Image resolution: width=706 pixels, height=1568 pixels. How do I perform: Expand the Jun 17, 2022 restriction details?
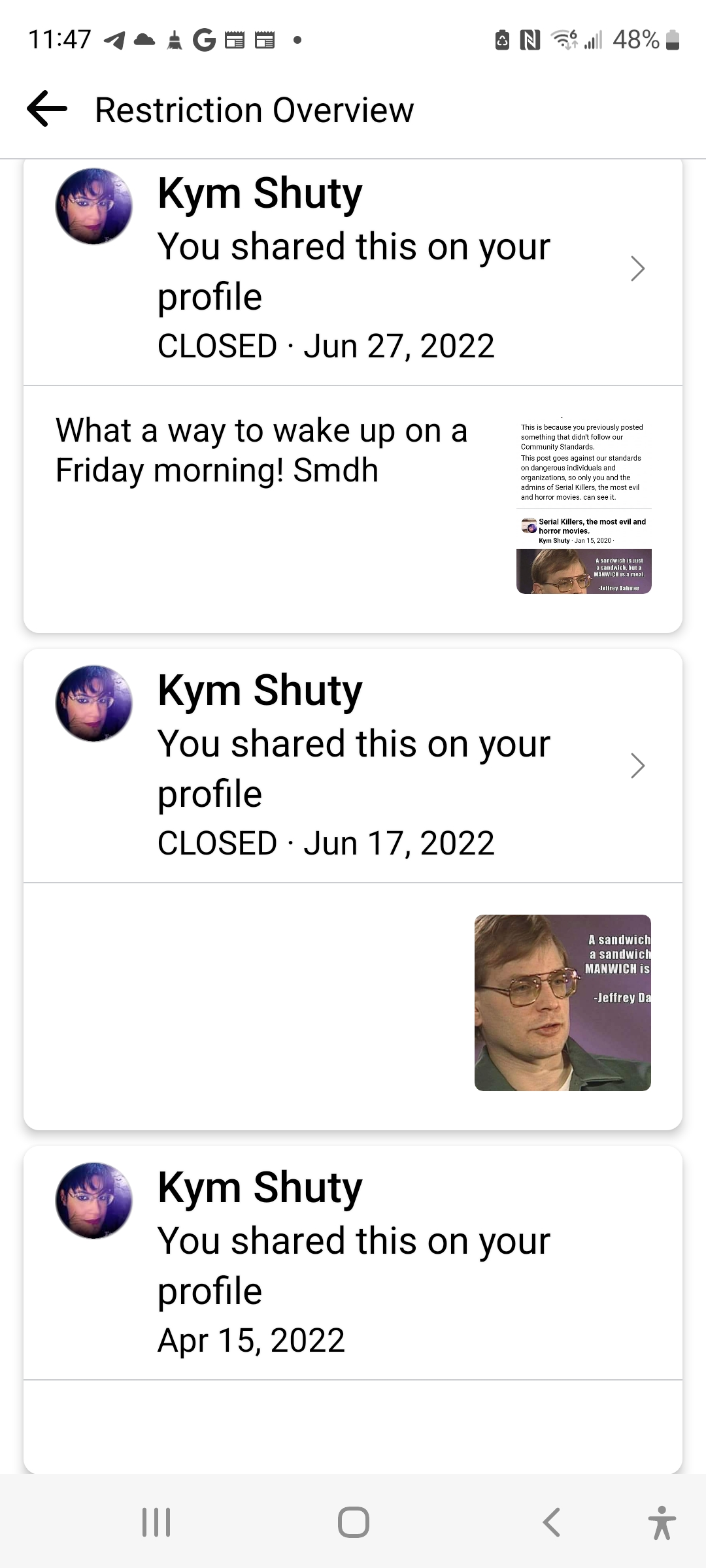click(x=637, y=766)
